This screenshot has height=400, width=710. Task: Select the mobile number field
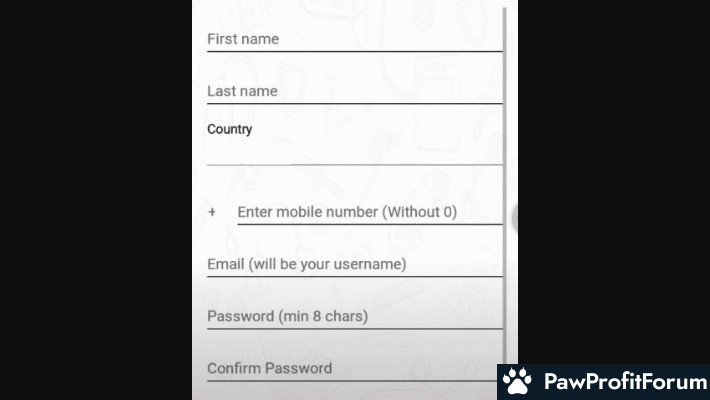coord(368,212)
